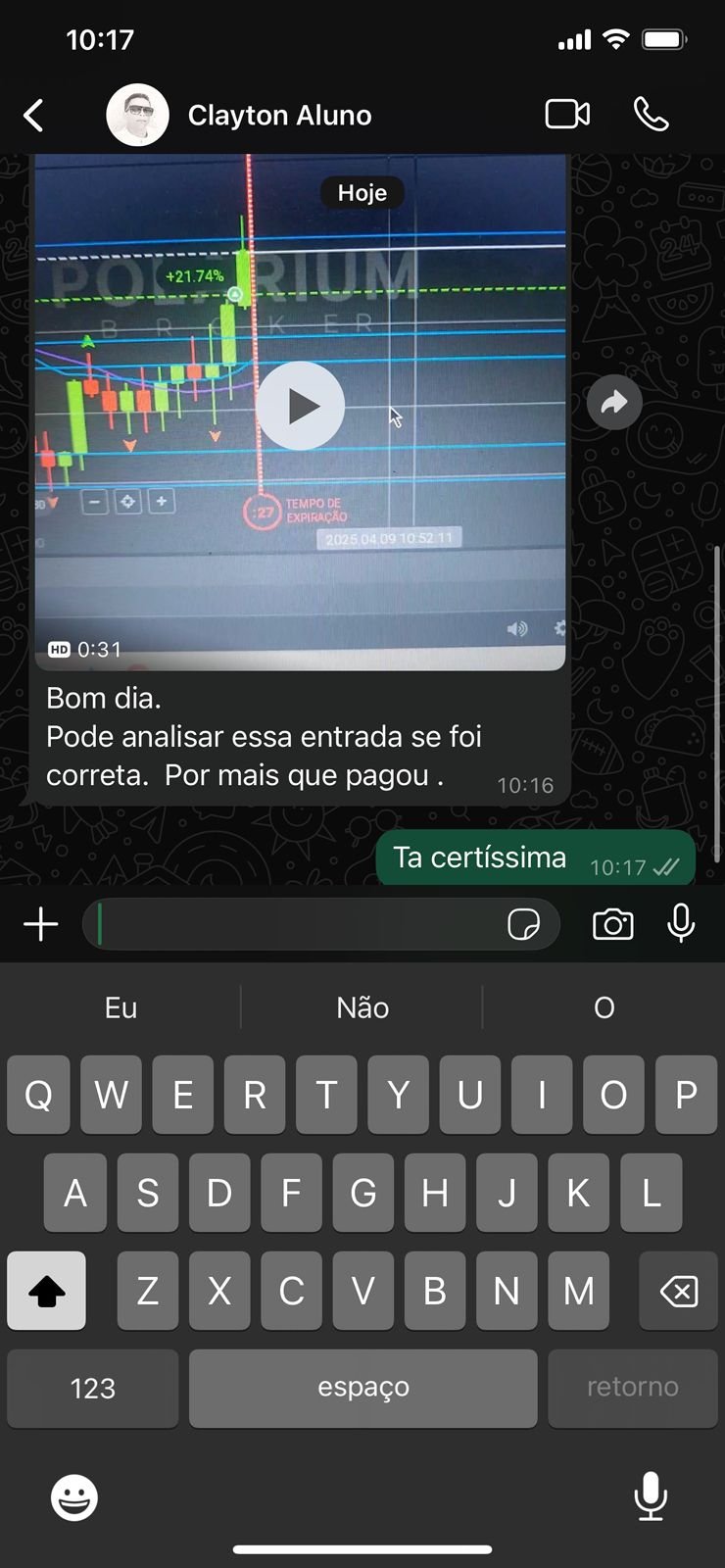Record a voice message with the microphone icon
The image size is (725, 1568).
(680, 924)
